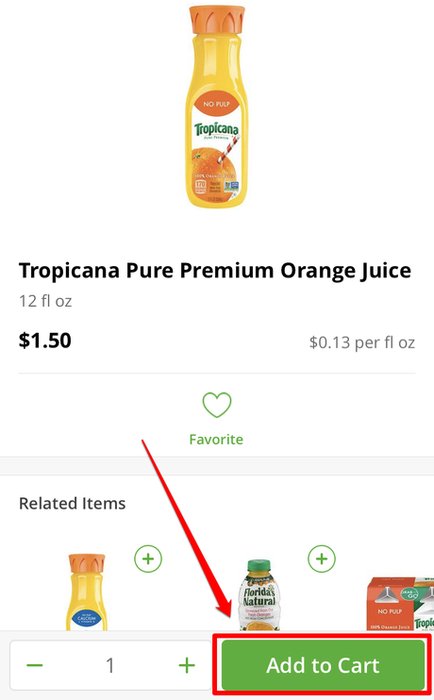Decrease quantity with the minus button
434x700 pixels.
35,666
